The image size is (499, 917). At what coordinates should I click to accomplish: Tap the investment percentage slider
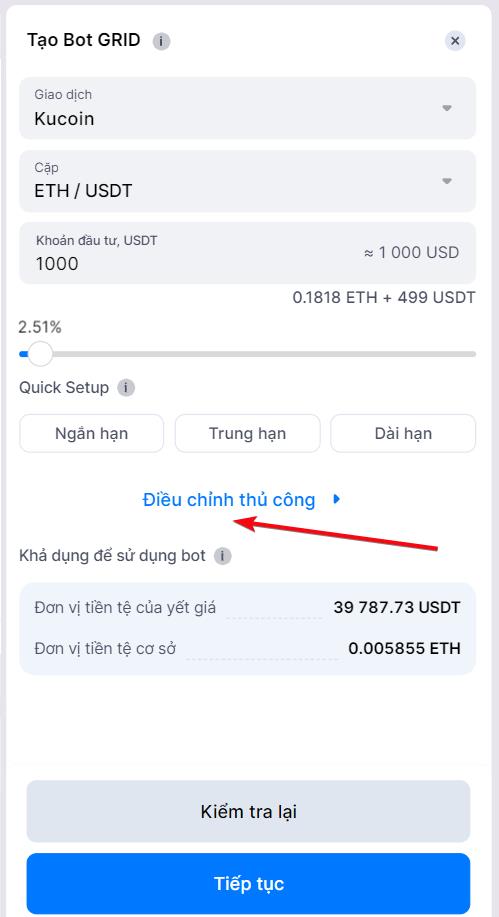point(247,354)
